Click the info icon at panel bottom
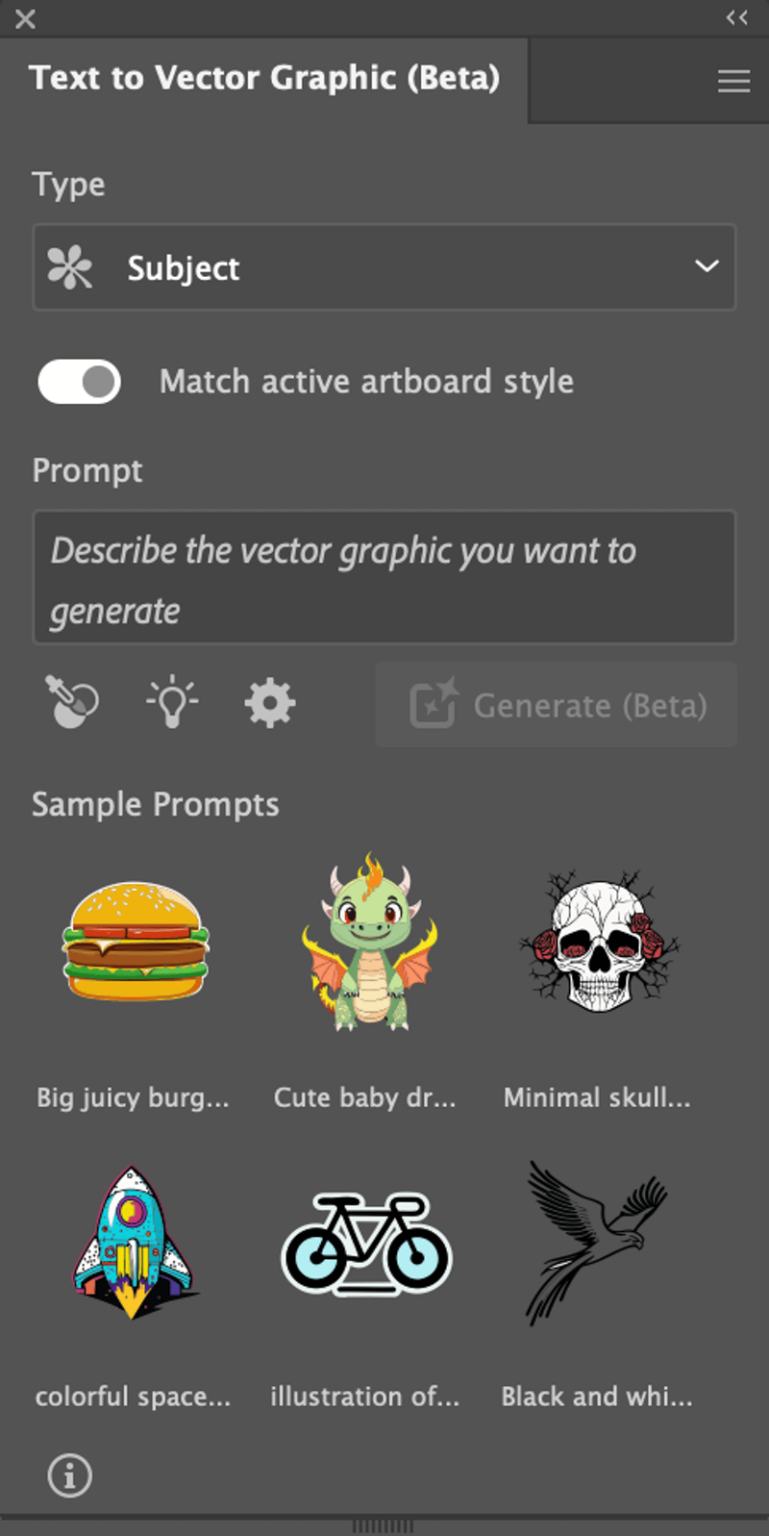The image size is (769, 1536). coord(68,1475)
